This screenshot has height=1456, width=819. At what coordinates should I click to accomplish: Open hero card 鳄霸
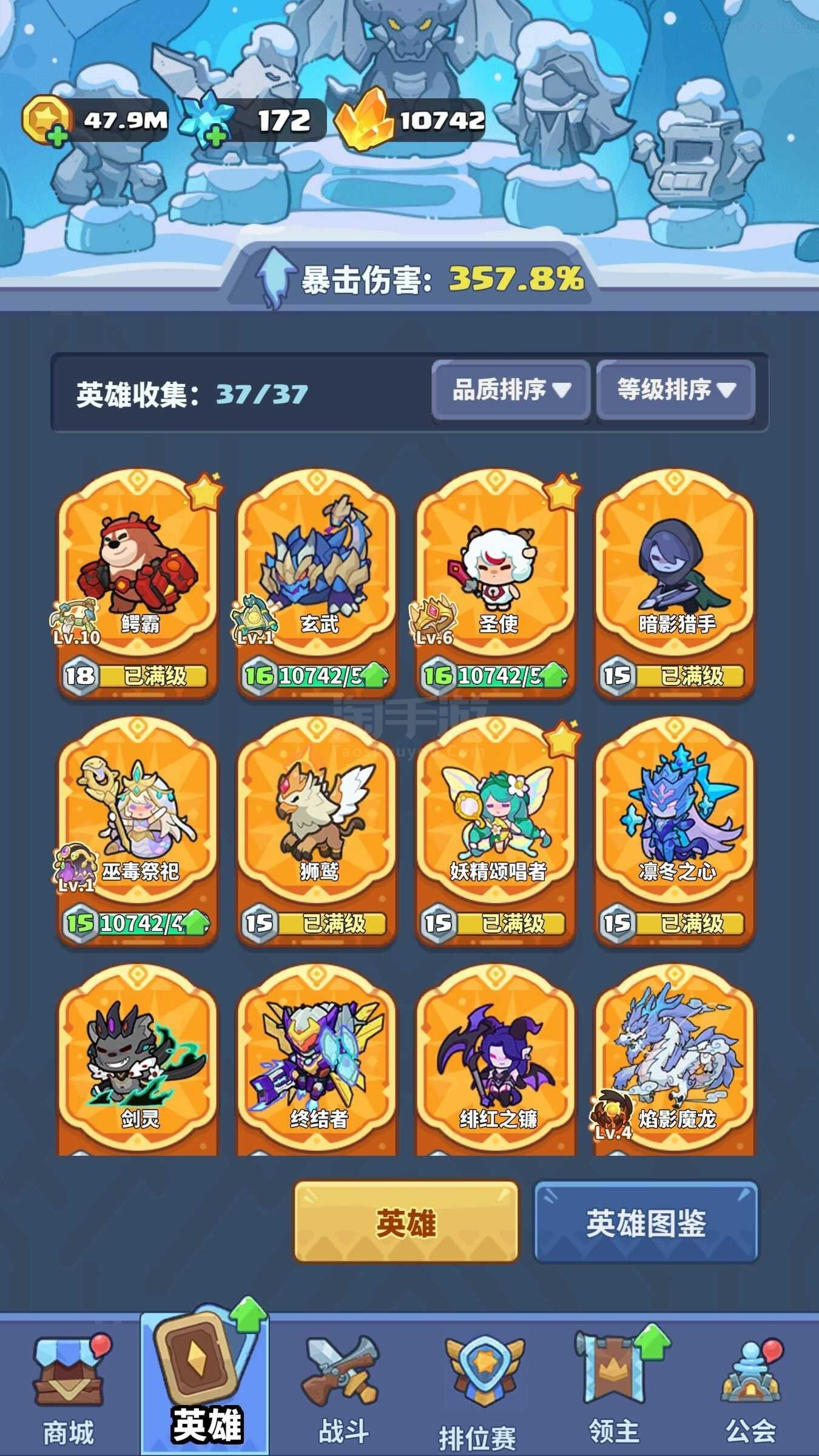point(138,576)
